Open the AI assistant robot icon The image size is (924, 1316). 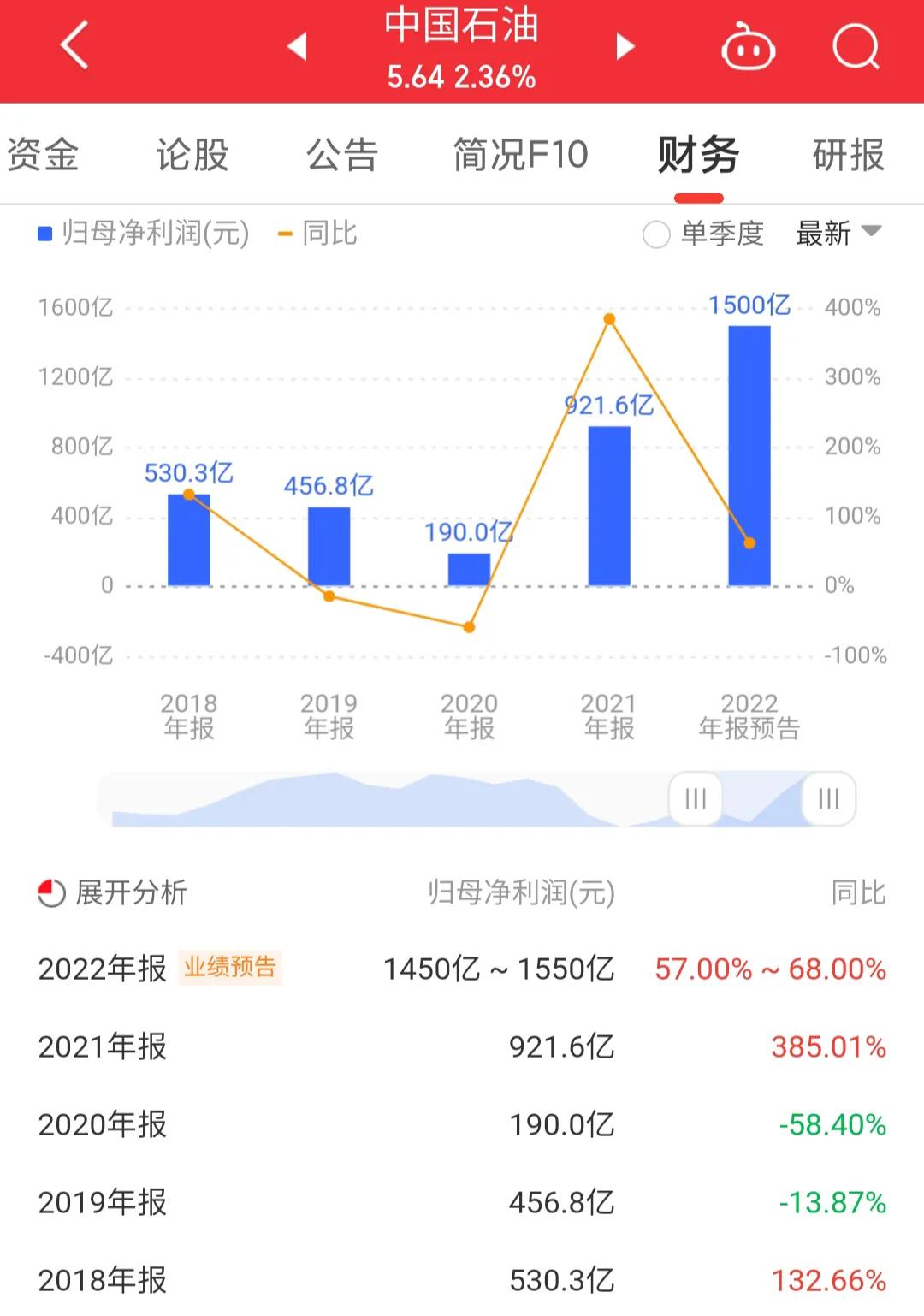[x=749, y=47]
